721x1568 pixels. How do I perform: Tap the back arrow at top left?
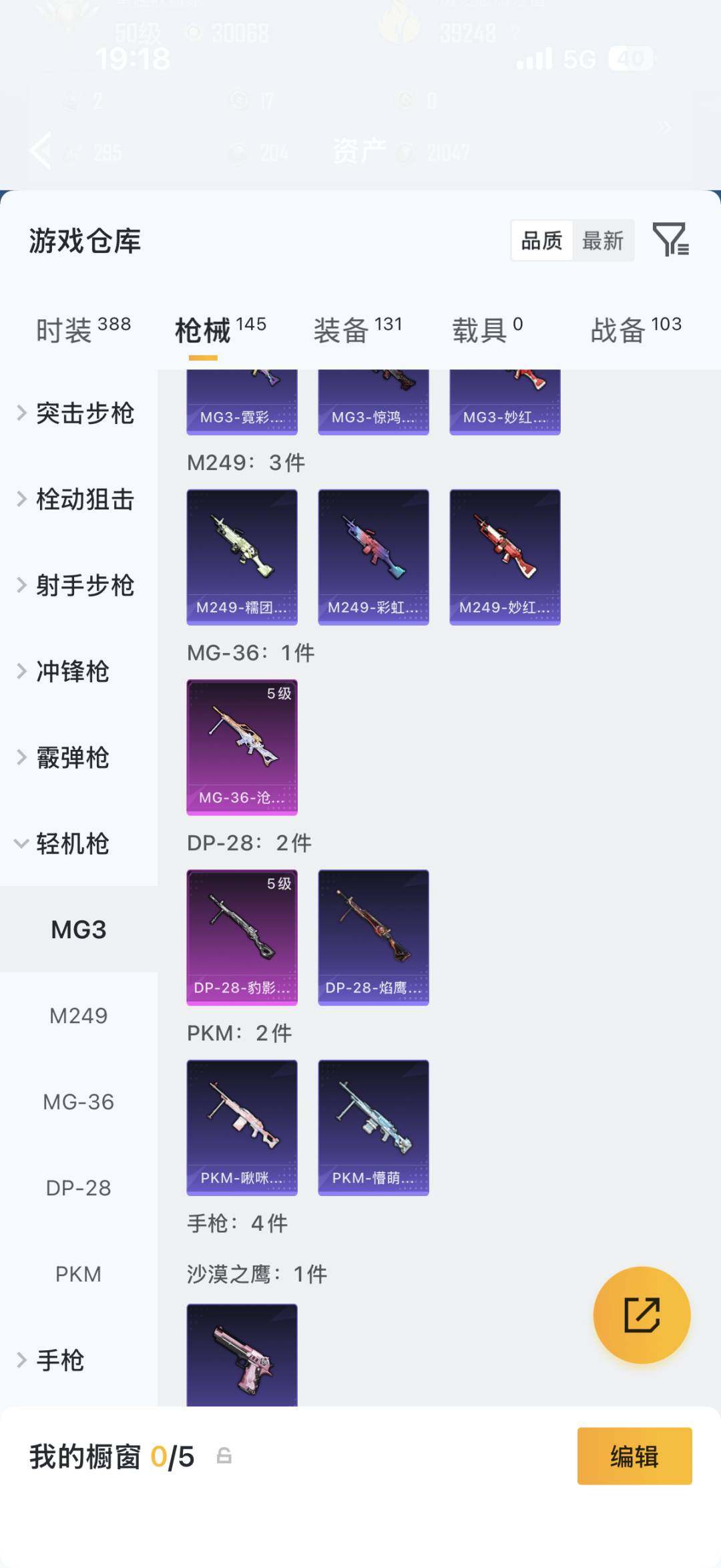coord(40,150)
